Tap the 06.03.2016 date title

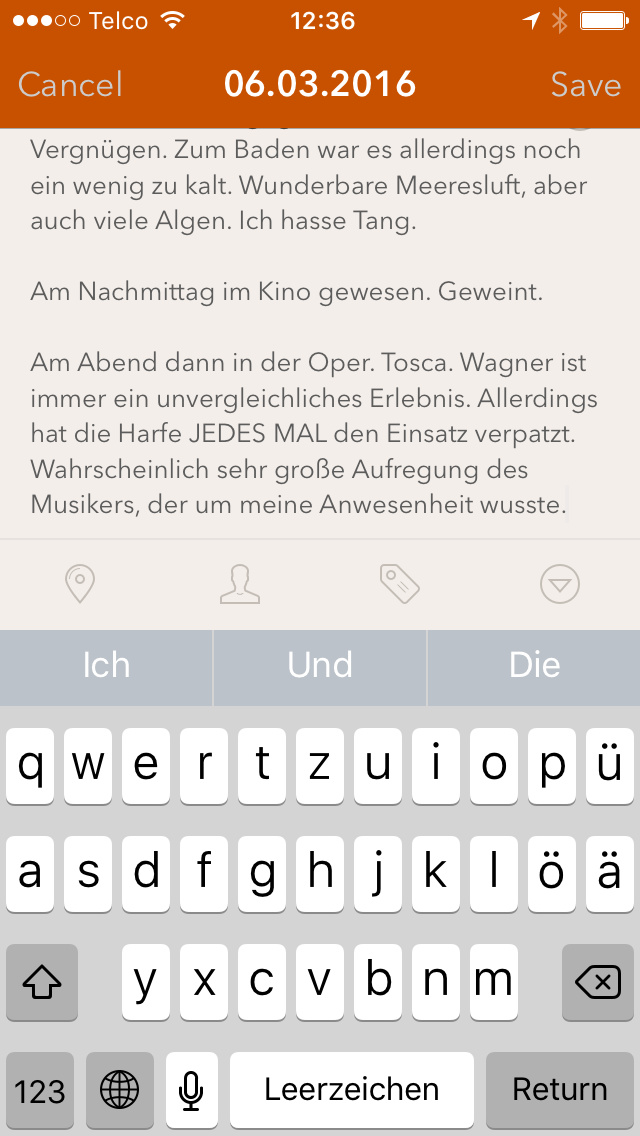[320, 85]
